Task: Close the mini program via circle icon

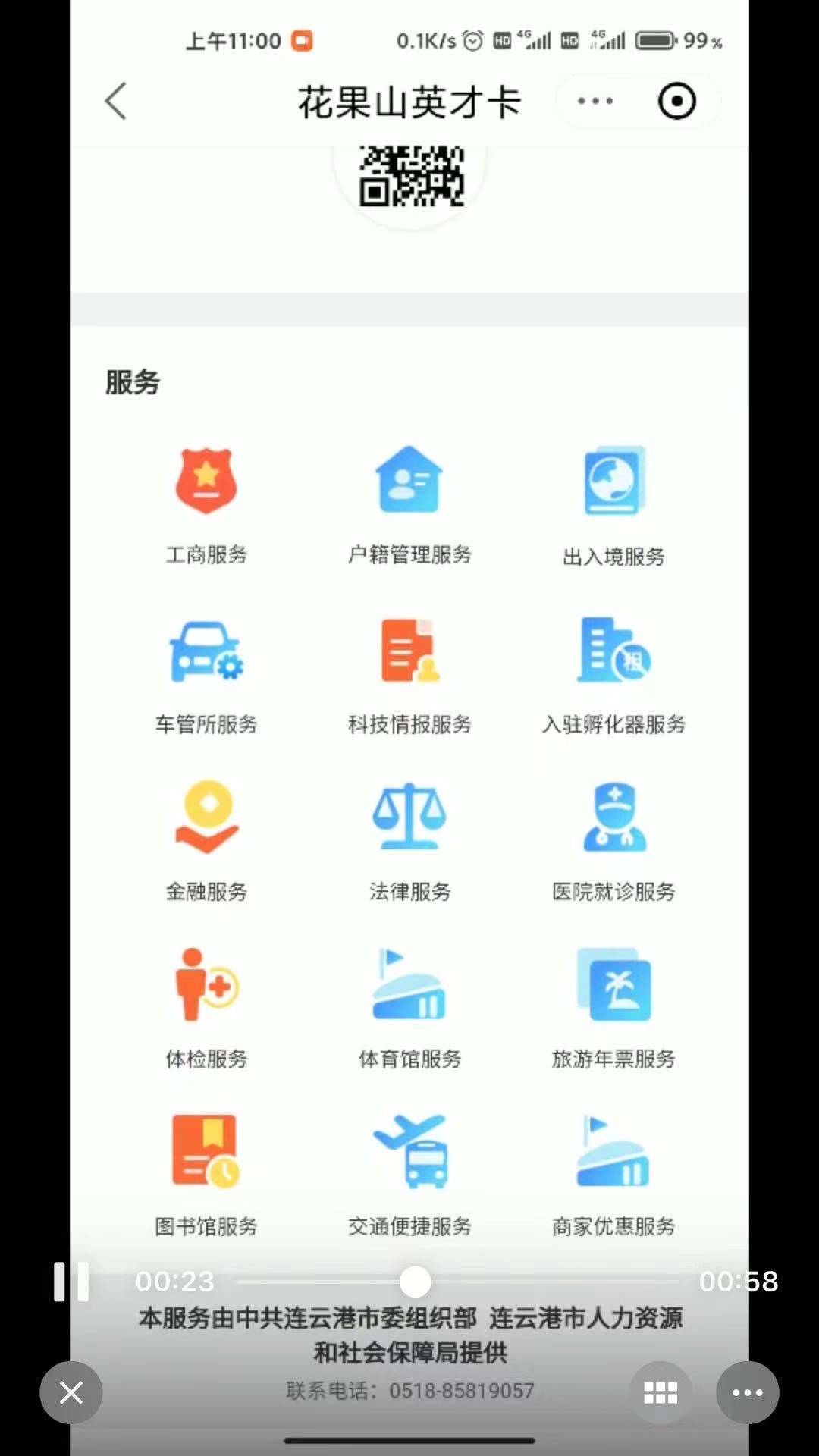Action: point(676,101)
